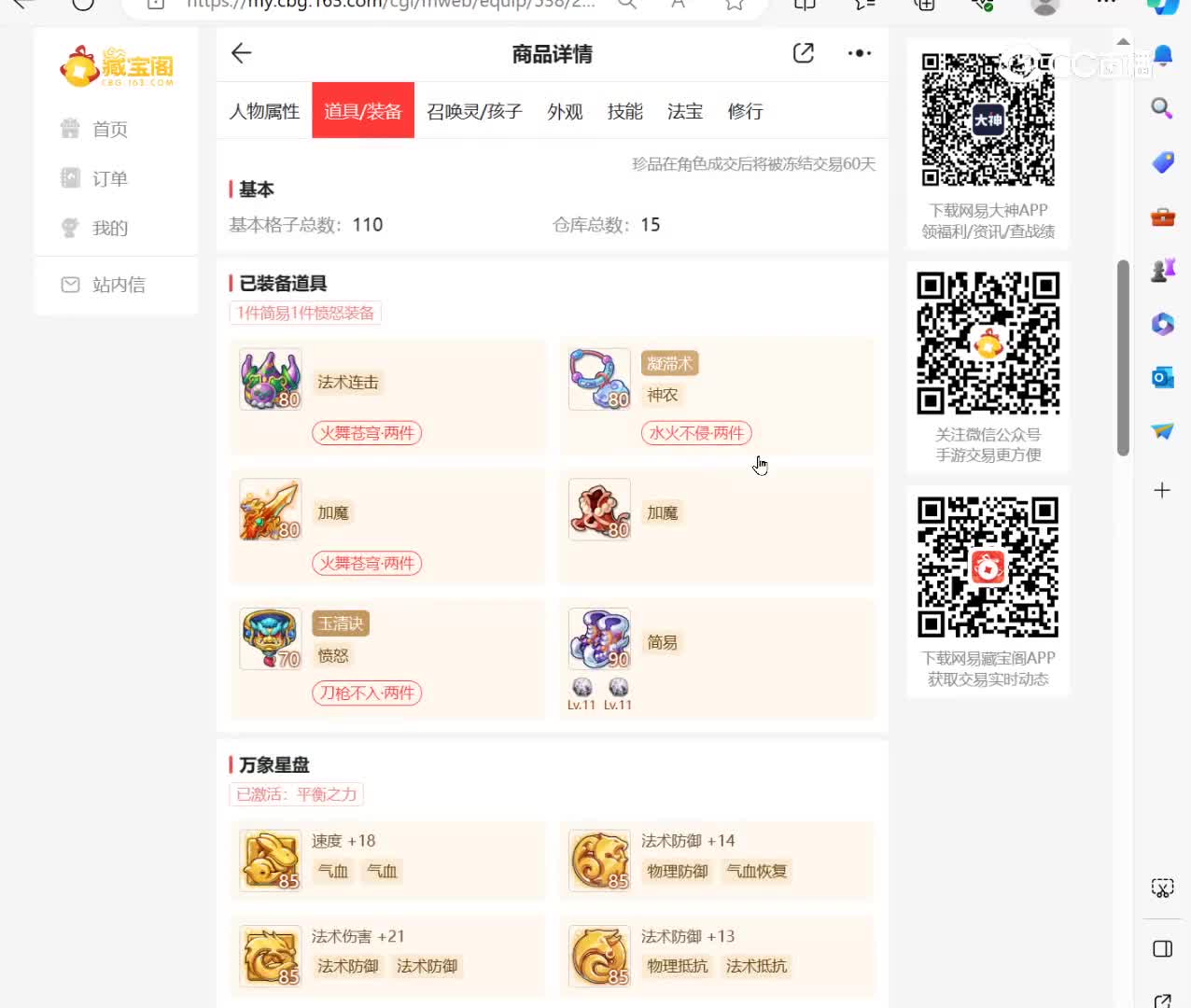
Task: Switch to the 人物属性 tab
Action: [x=264, y=111]
